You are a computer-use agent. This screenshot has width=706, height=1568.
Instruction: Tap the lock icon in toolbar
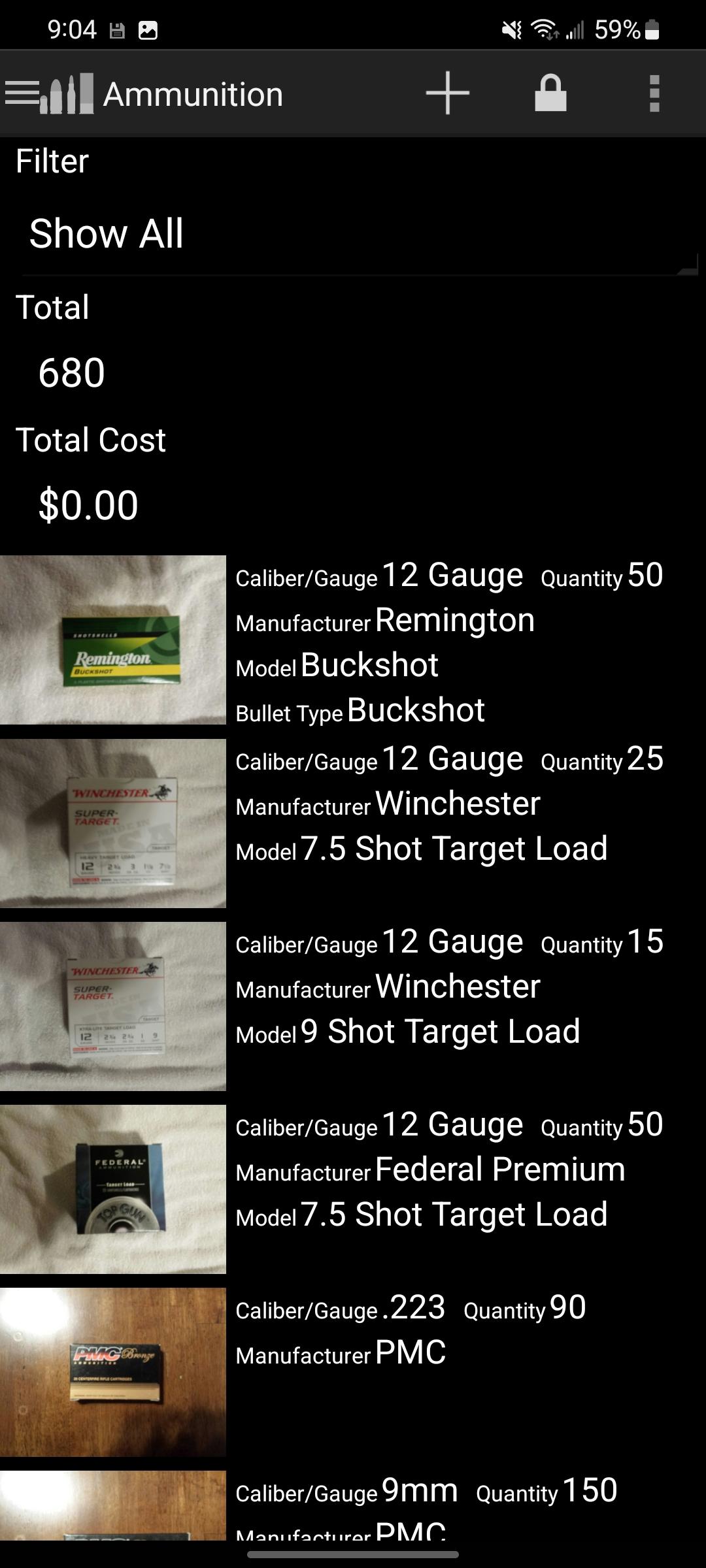point(550,93)
